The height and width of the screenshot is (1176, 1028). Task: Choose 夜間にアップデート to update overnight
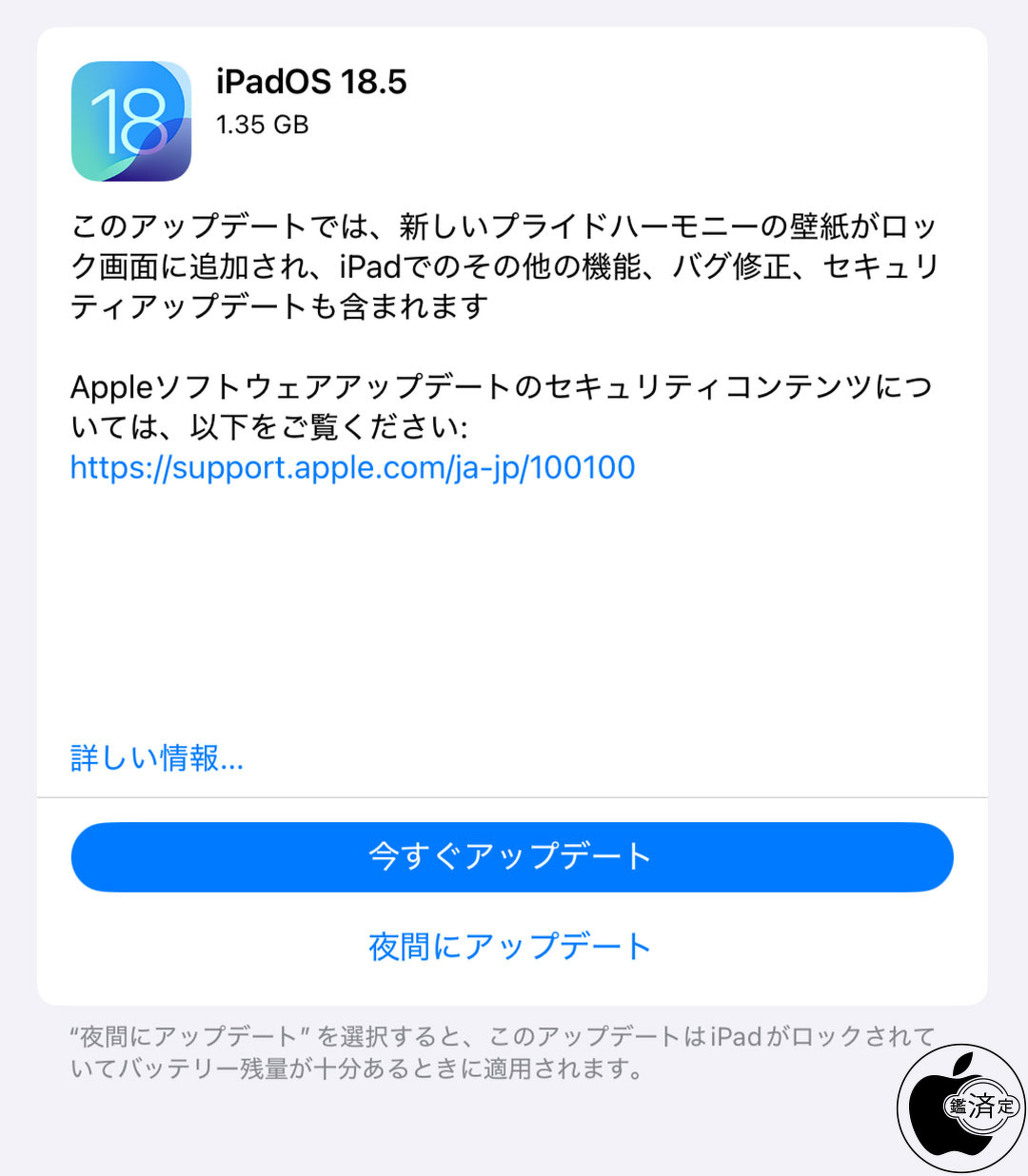coord(510,947)
